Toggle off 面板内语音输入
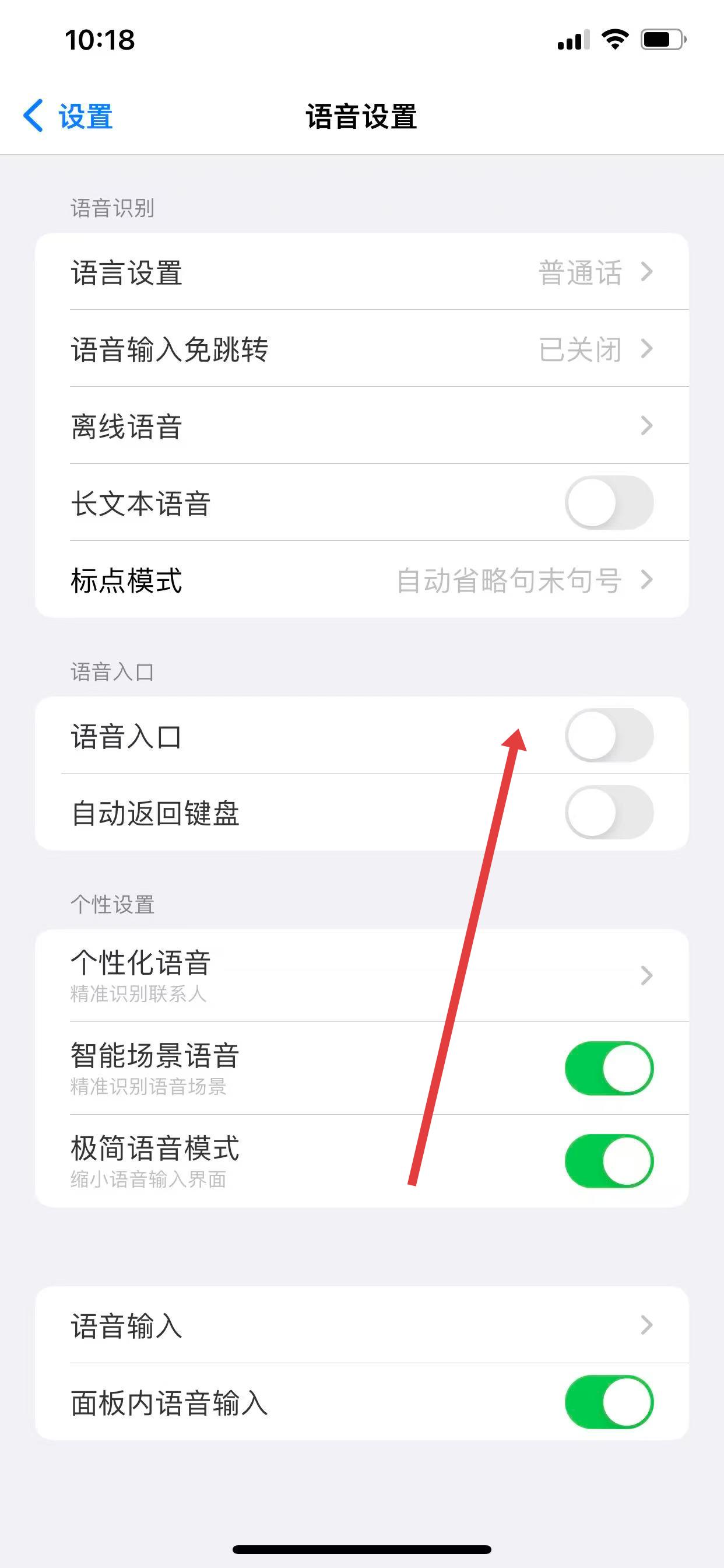This screenshot has height=1568, width=724. click(x=609, y=1402)
